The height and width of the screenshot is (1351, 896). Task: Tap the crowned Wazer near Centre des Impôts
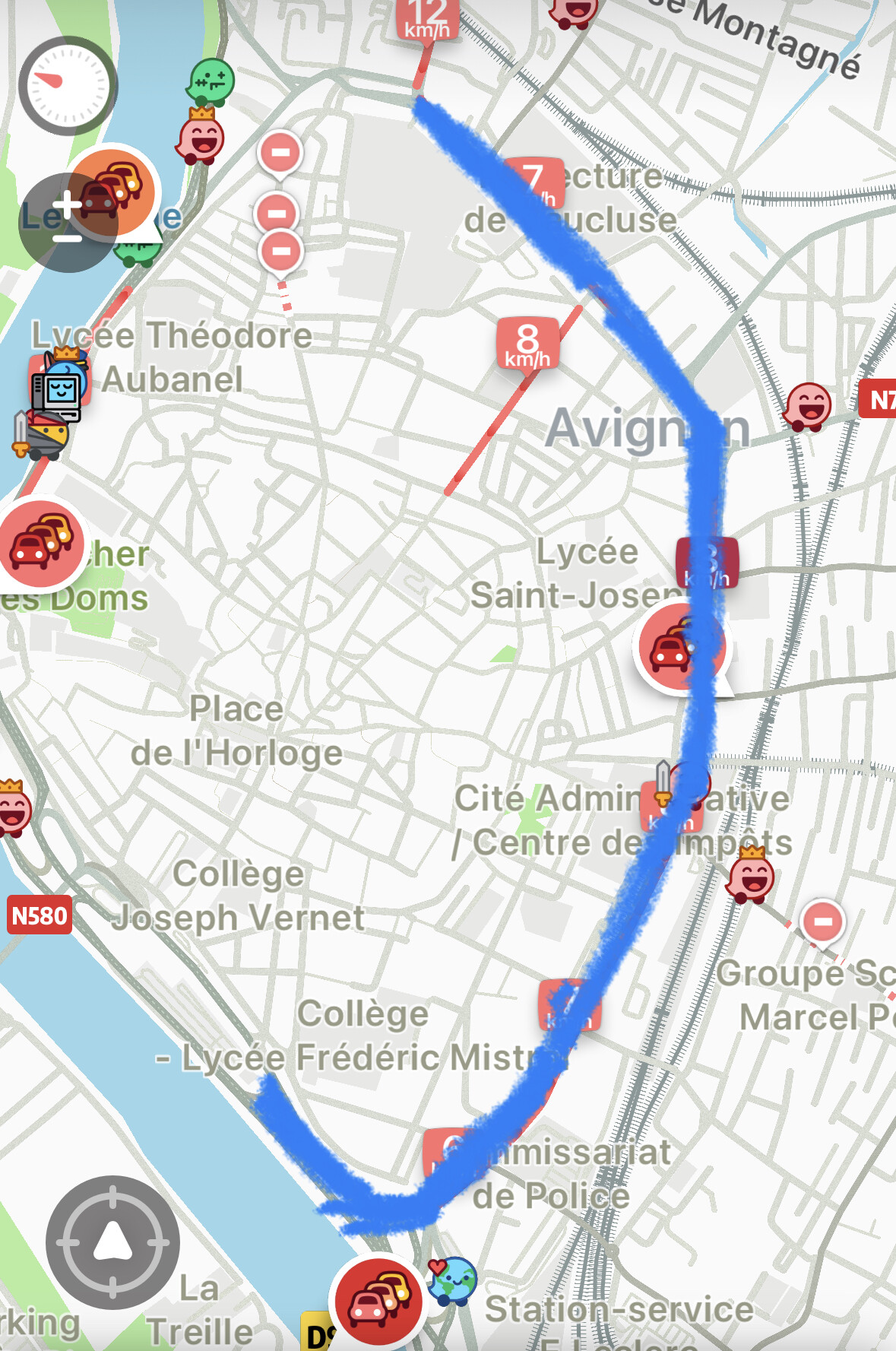click(751, 874)
